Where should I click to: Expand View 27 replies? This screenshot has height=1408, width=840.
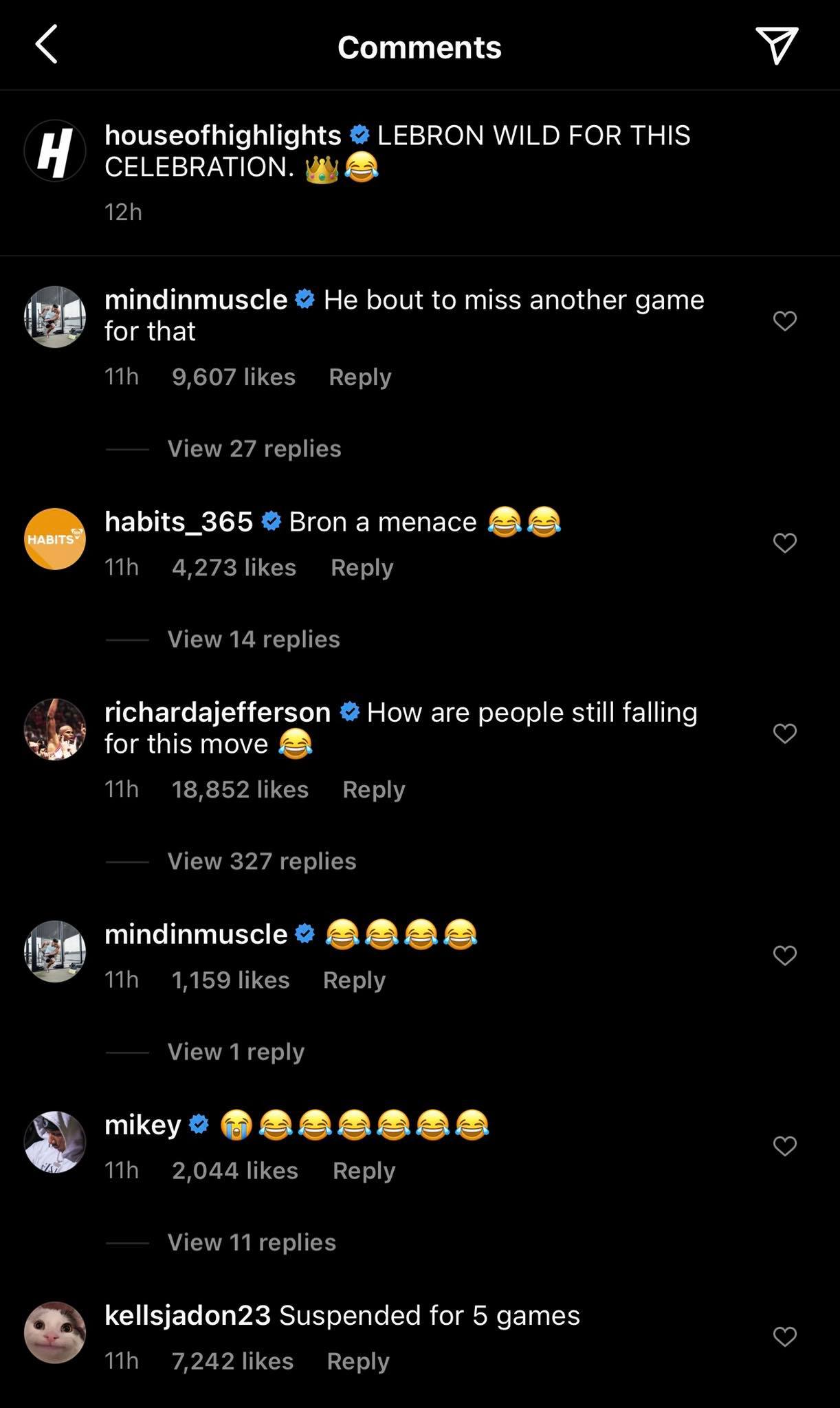(254, 448)
